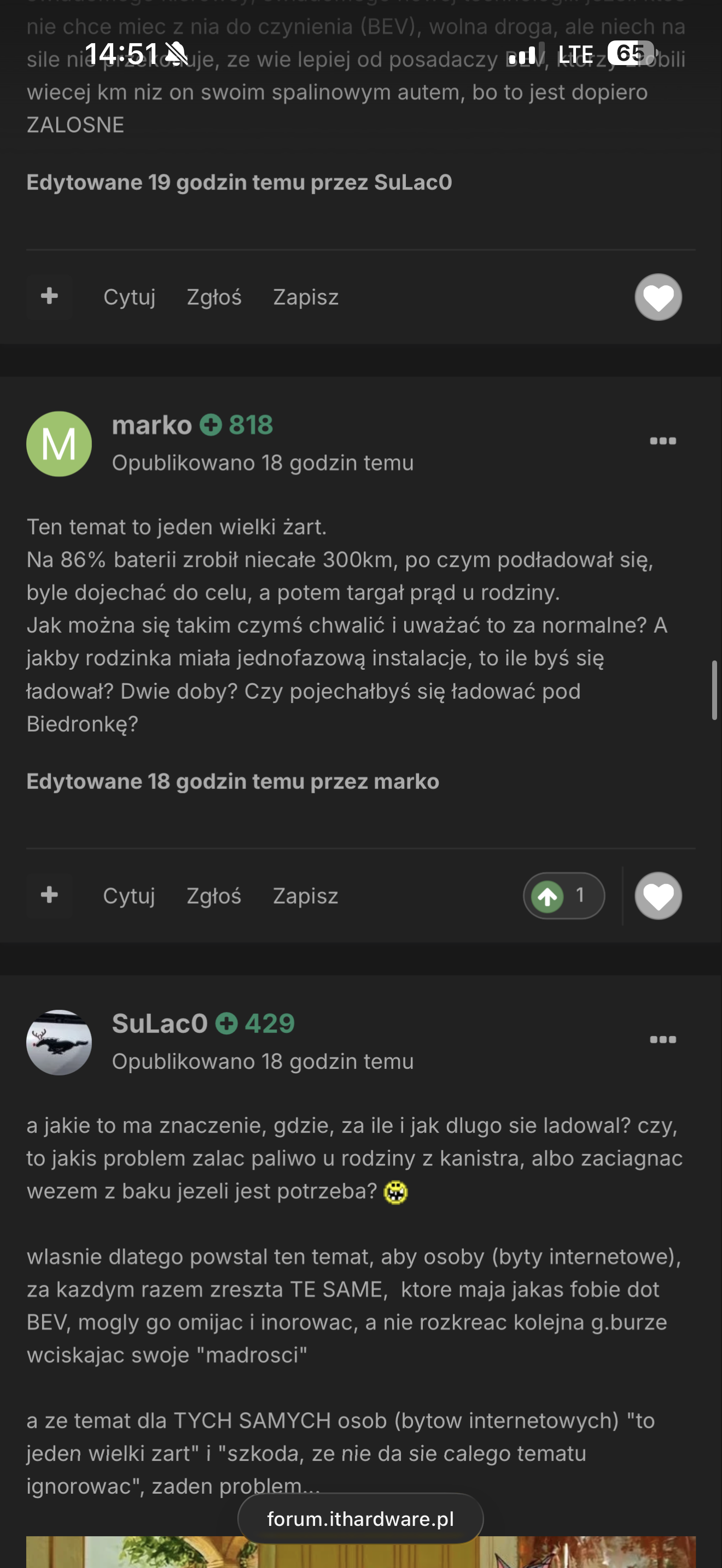The height and width of the screenshot is (1568, 722).
Task: Select Cytuj under the post edited 19 hours ago
Action: (x=129, y=297)
